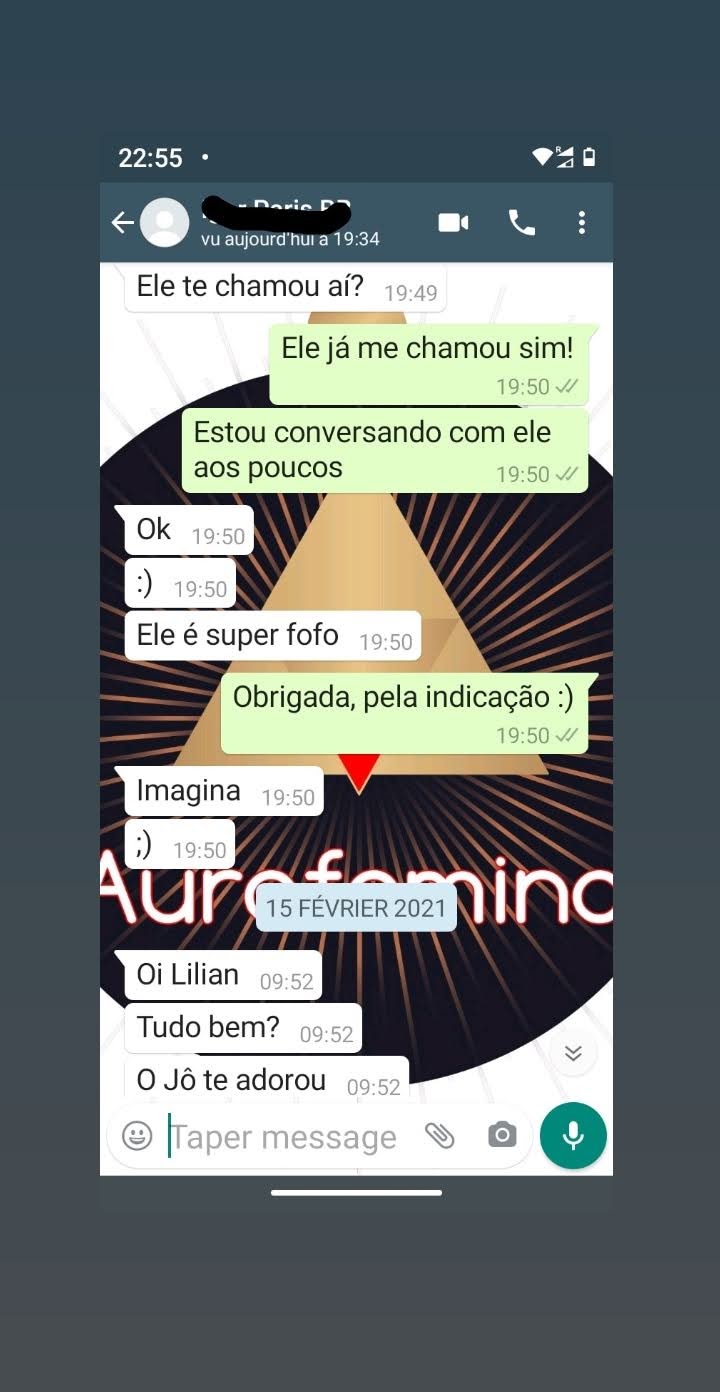Record a voice message with the microphone
Image resolution: width=720 pixels, height=1392 pixels.
(573, 1135)
